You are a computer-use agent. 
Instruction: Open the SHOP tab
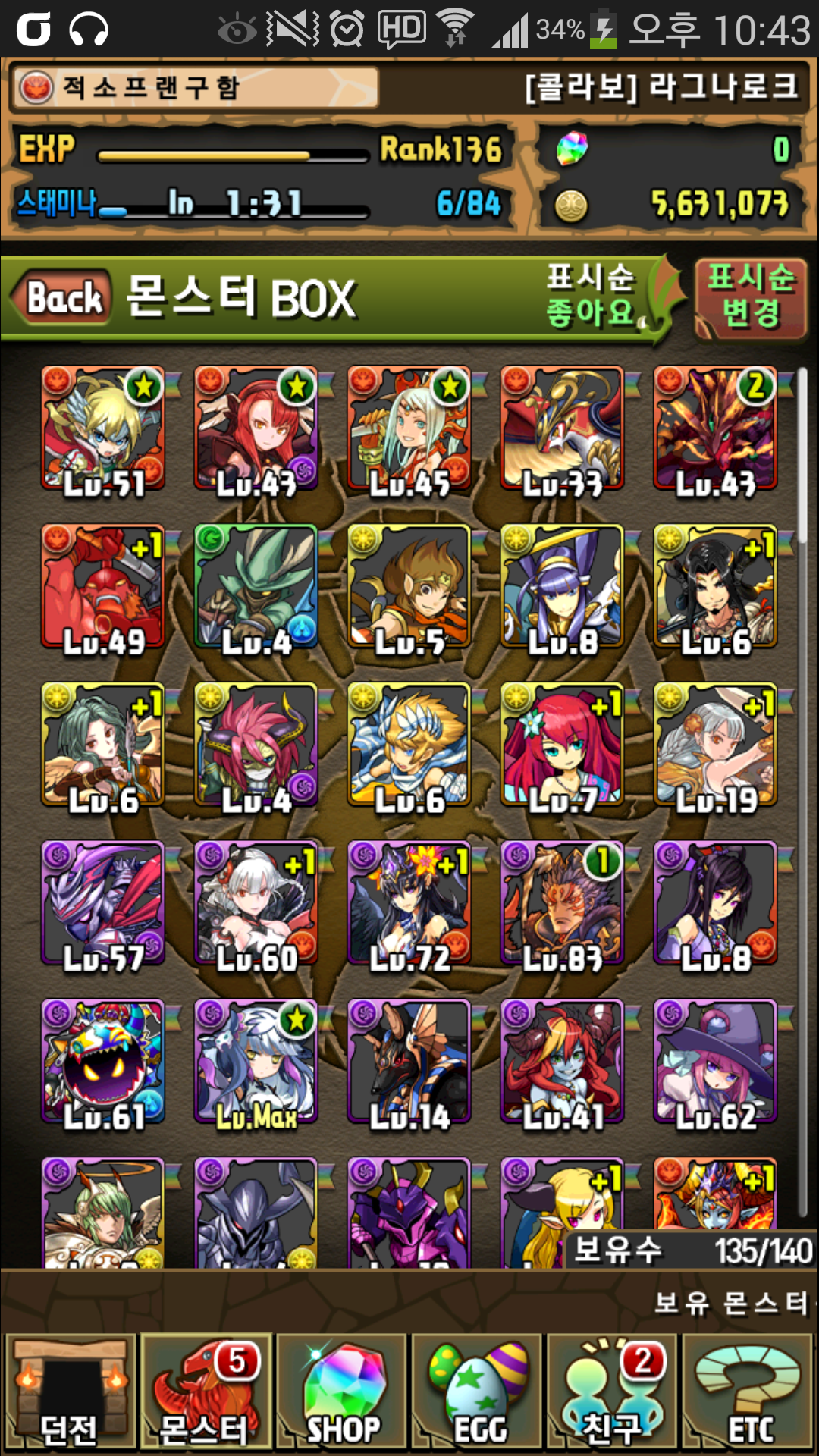pos(343,1393)
